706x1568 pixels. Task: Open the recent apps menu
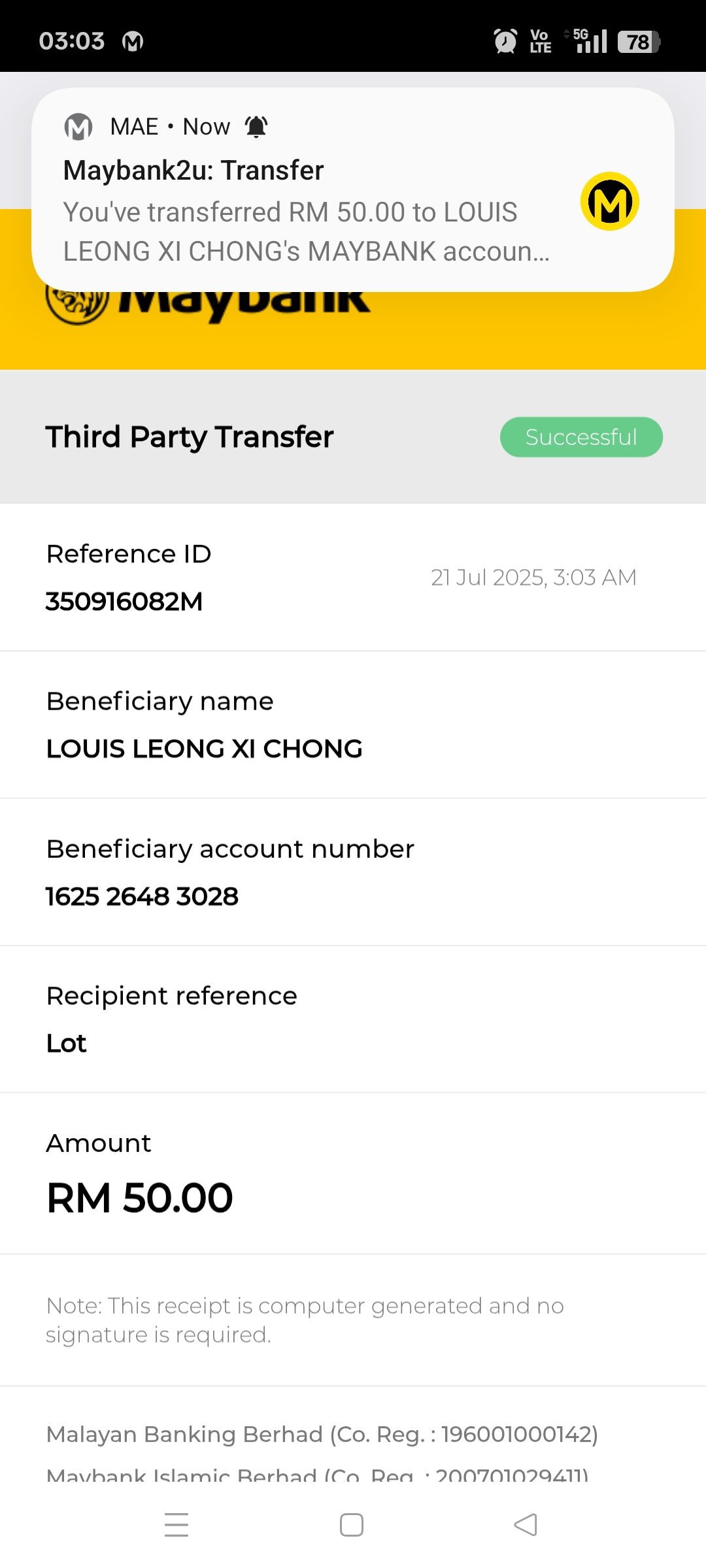pyautogui.click(x=176, y=1525)
